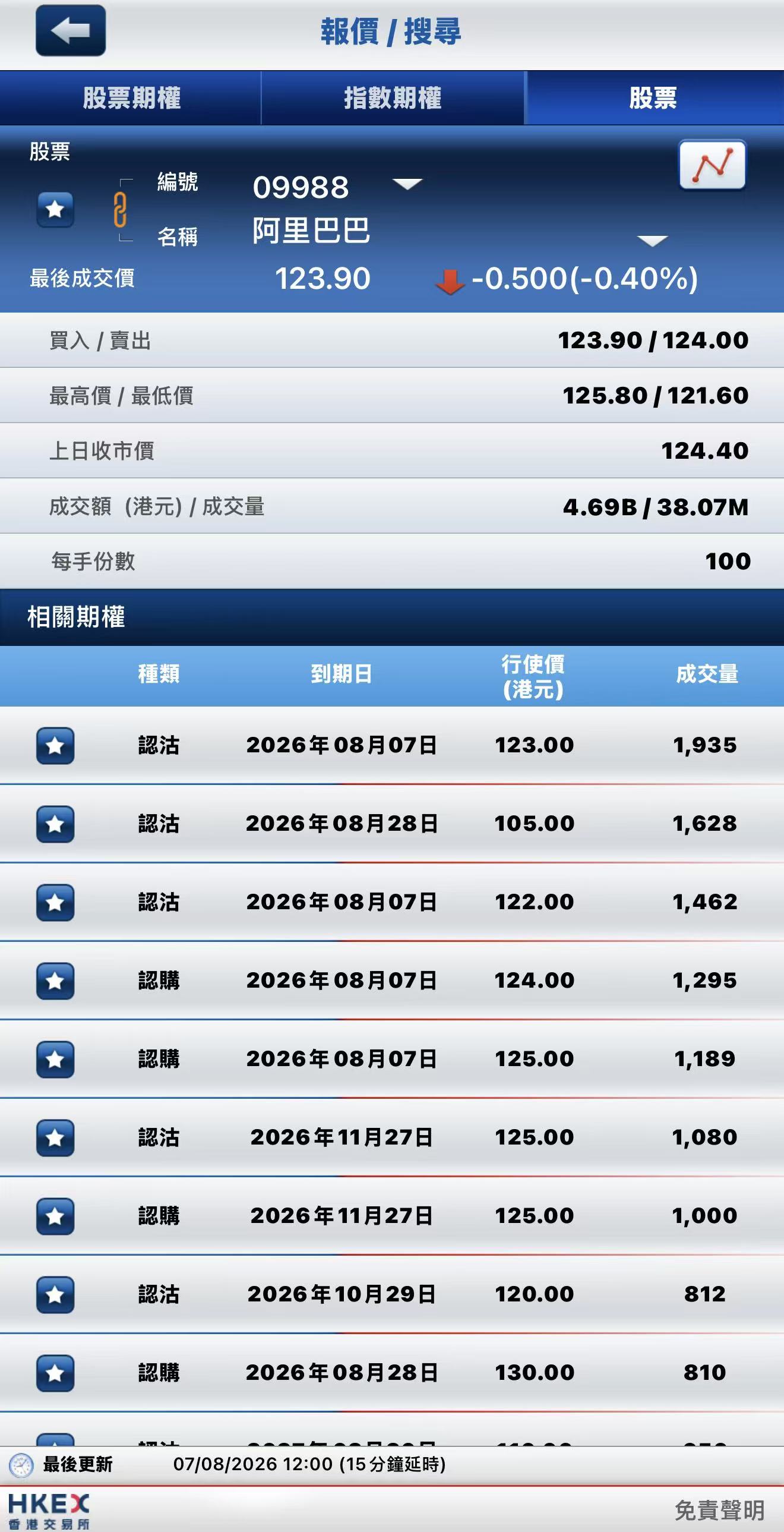Switch to the 股票期權 tab
Image resolution: width=784 pixels, height=1532 pixels.
(131, 98)
